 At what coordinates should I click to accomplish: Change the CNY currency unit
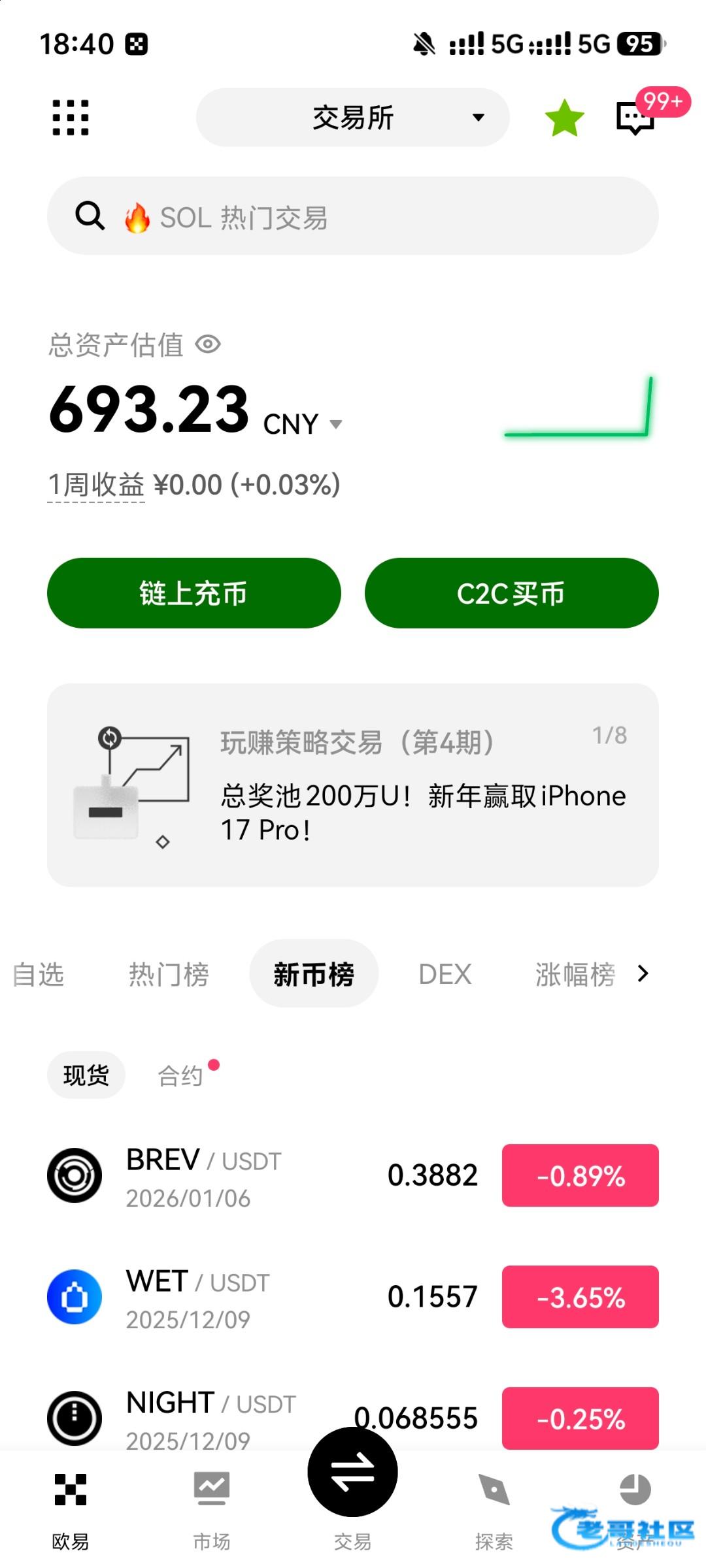[302, 424]
